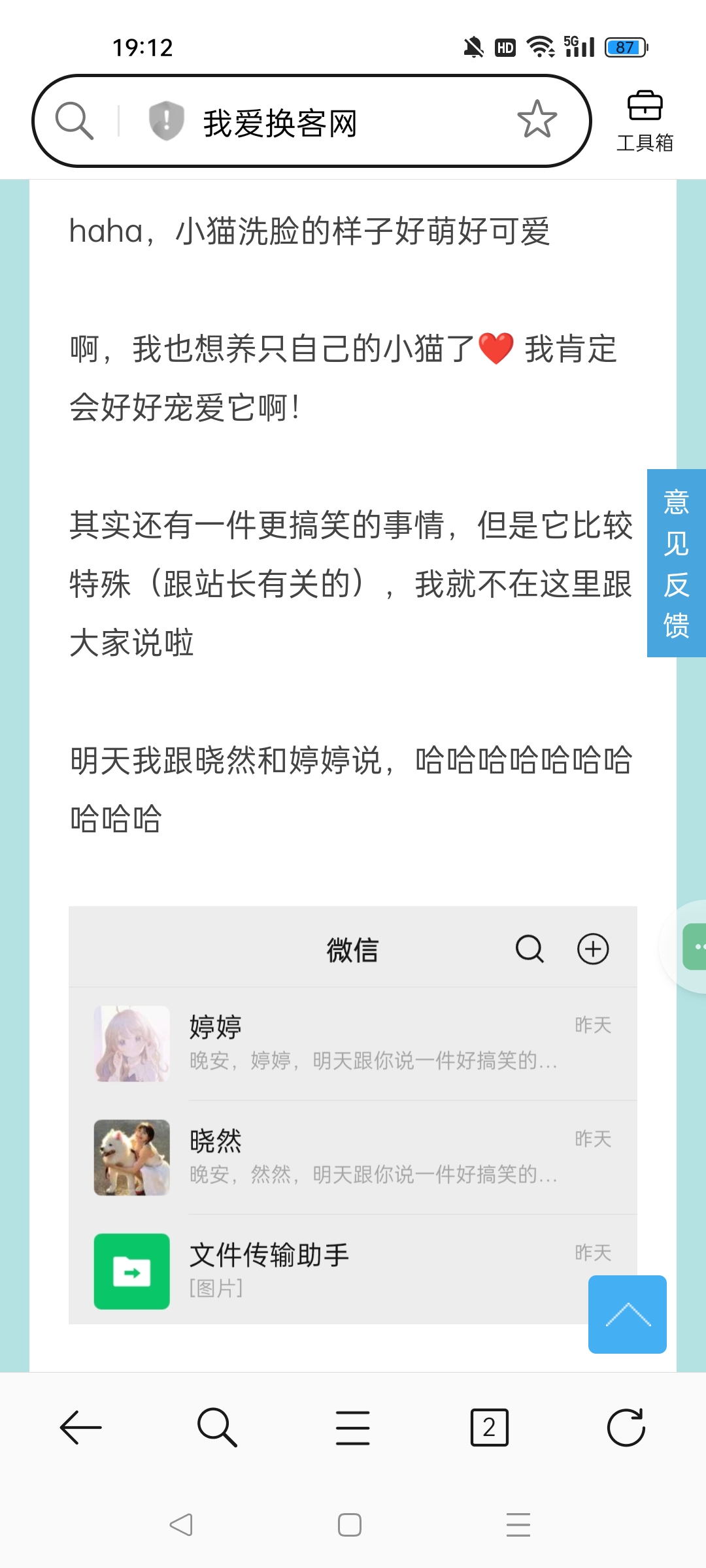
Task: Jump back to top with the blue arrow button
Action: pos(627,1314)
